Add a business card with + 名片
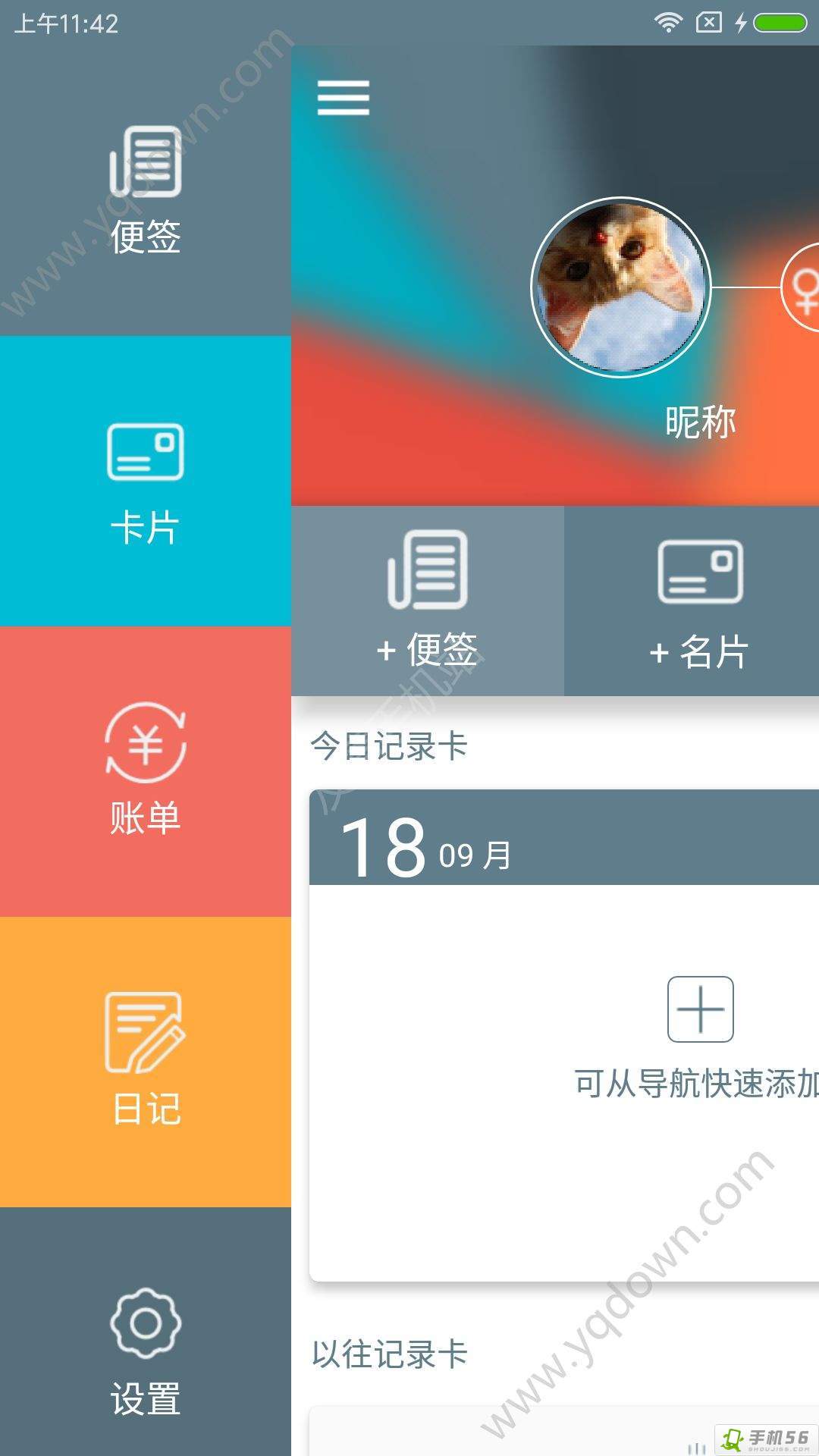 [698, 601]
